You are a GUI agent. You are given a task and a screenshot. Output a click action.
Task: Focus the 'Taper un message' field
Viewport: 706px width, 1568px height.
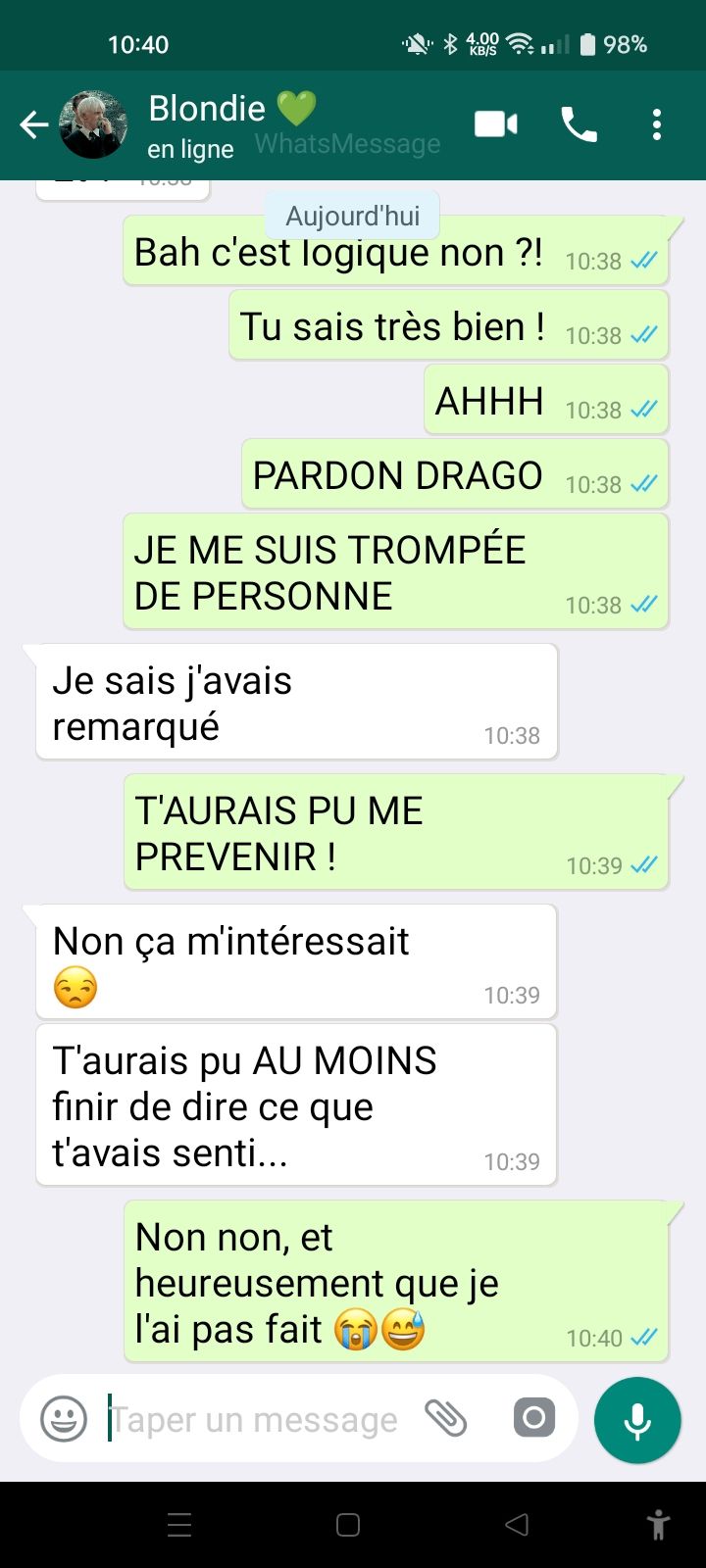pos(255,1419)
